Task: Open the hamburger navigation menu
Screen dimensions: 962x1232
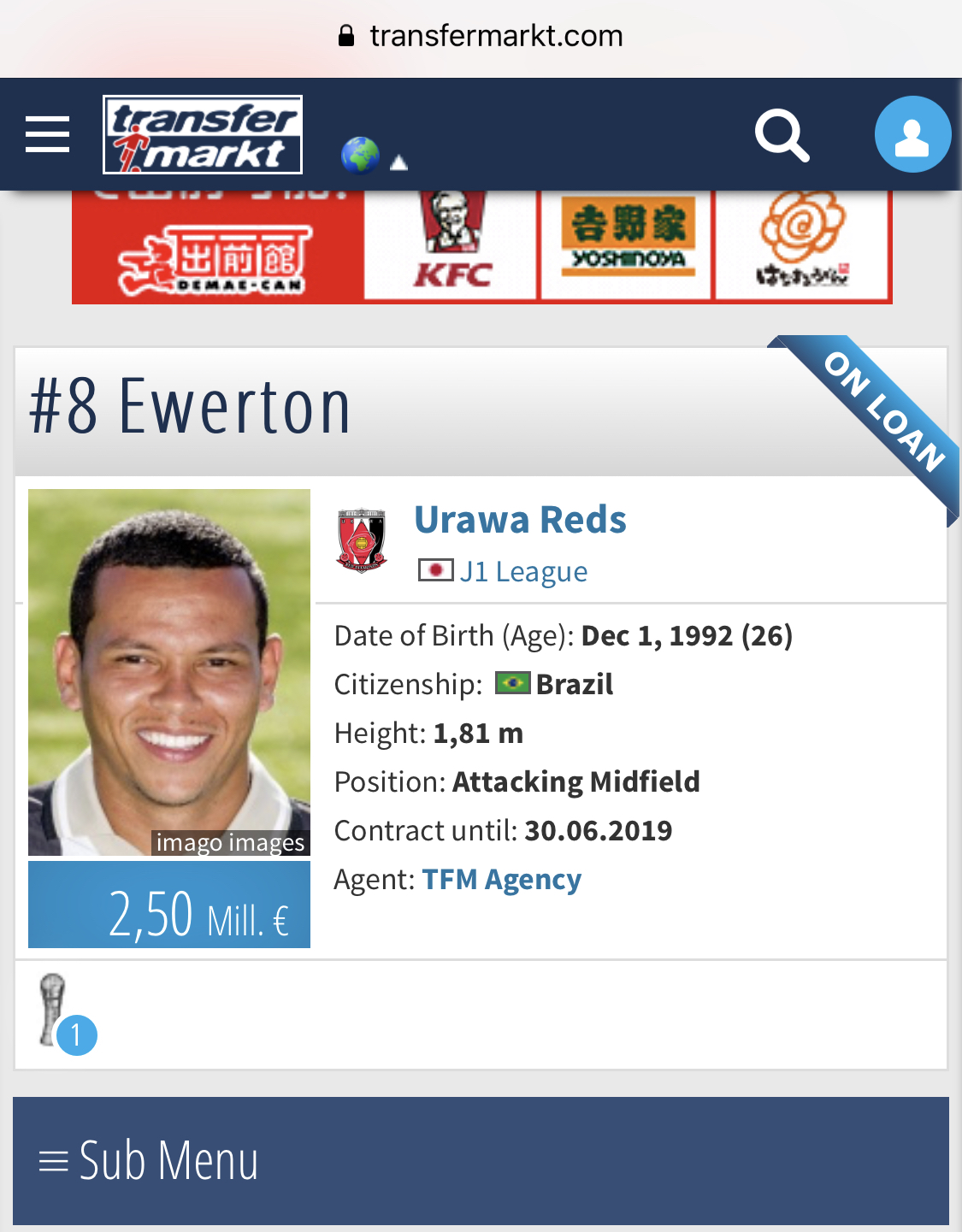Action: click(47, 134)
